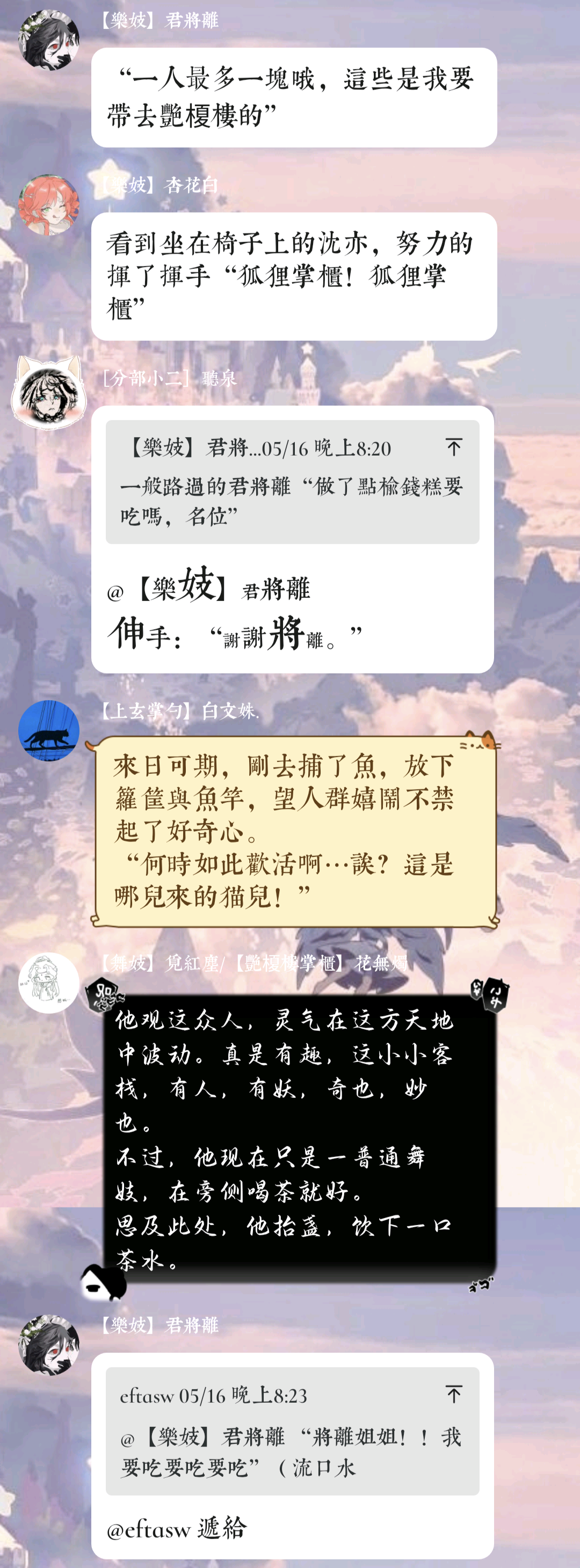The width and height of the screenshot is (580, 1568).
Task: Tap 君將離's avatar beside the 艷榎樓 message
Action: 49,40
